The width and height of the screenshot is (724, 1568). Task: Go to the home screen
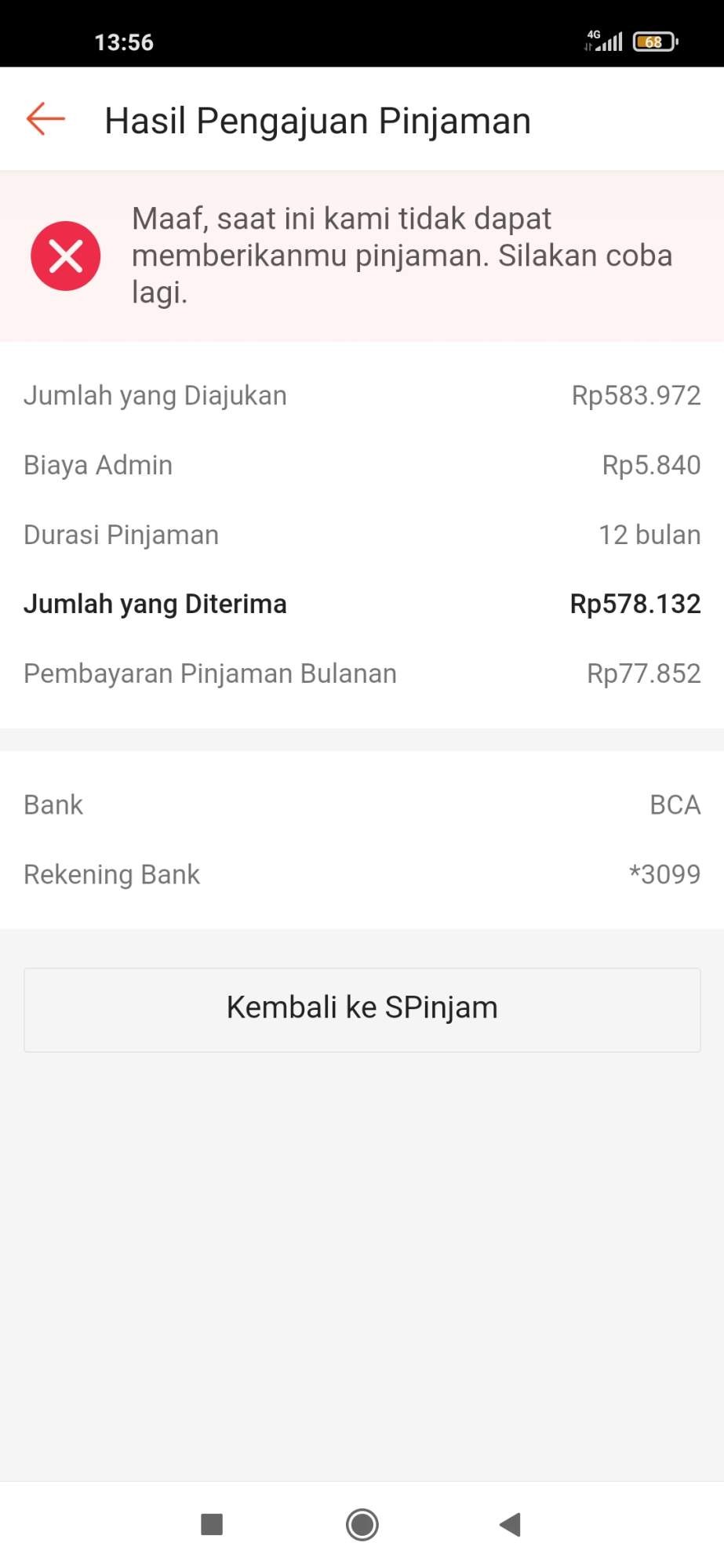tap(362, 1524)
